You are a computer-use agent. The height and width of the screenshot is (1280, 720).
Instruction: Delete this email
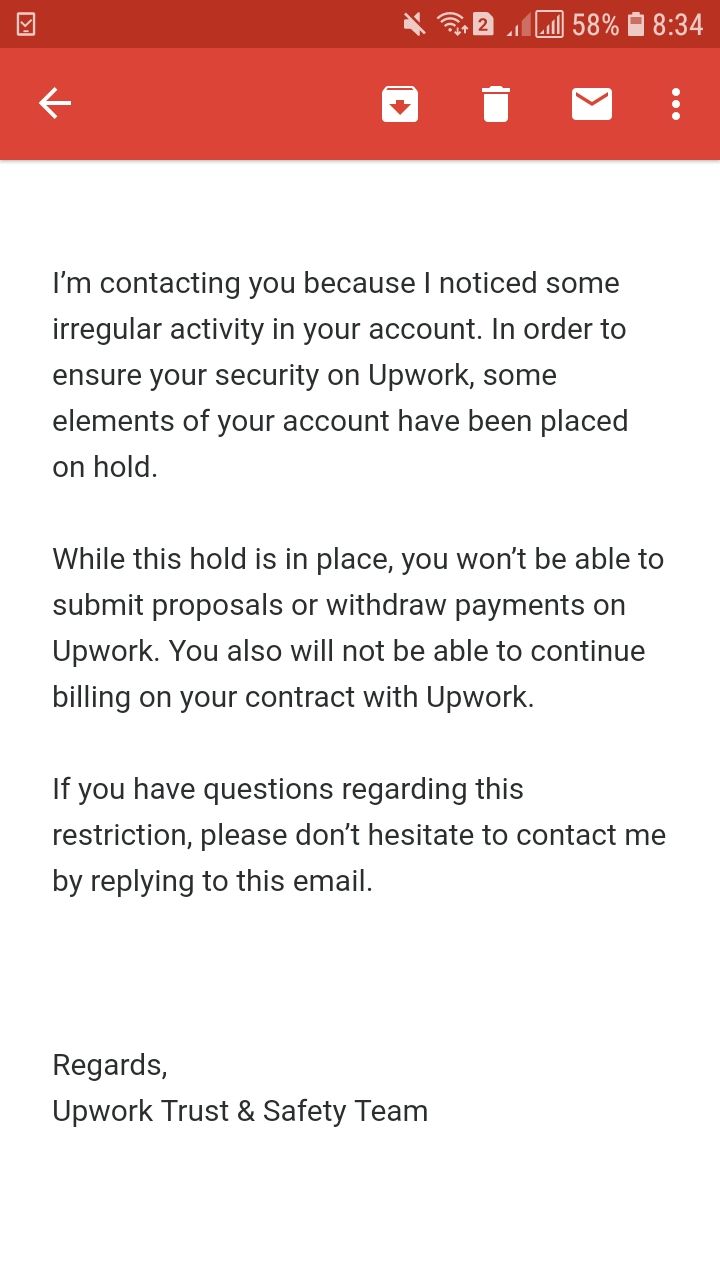click(x=496, y=104)
